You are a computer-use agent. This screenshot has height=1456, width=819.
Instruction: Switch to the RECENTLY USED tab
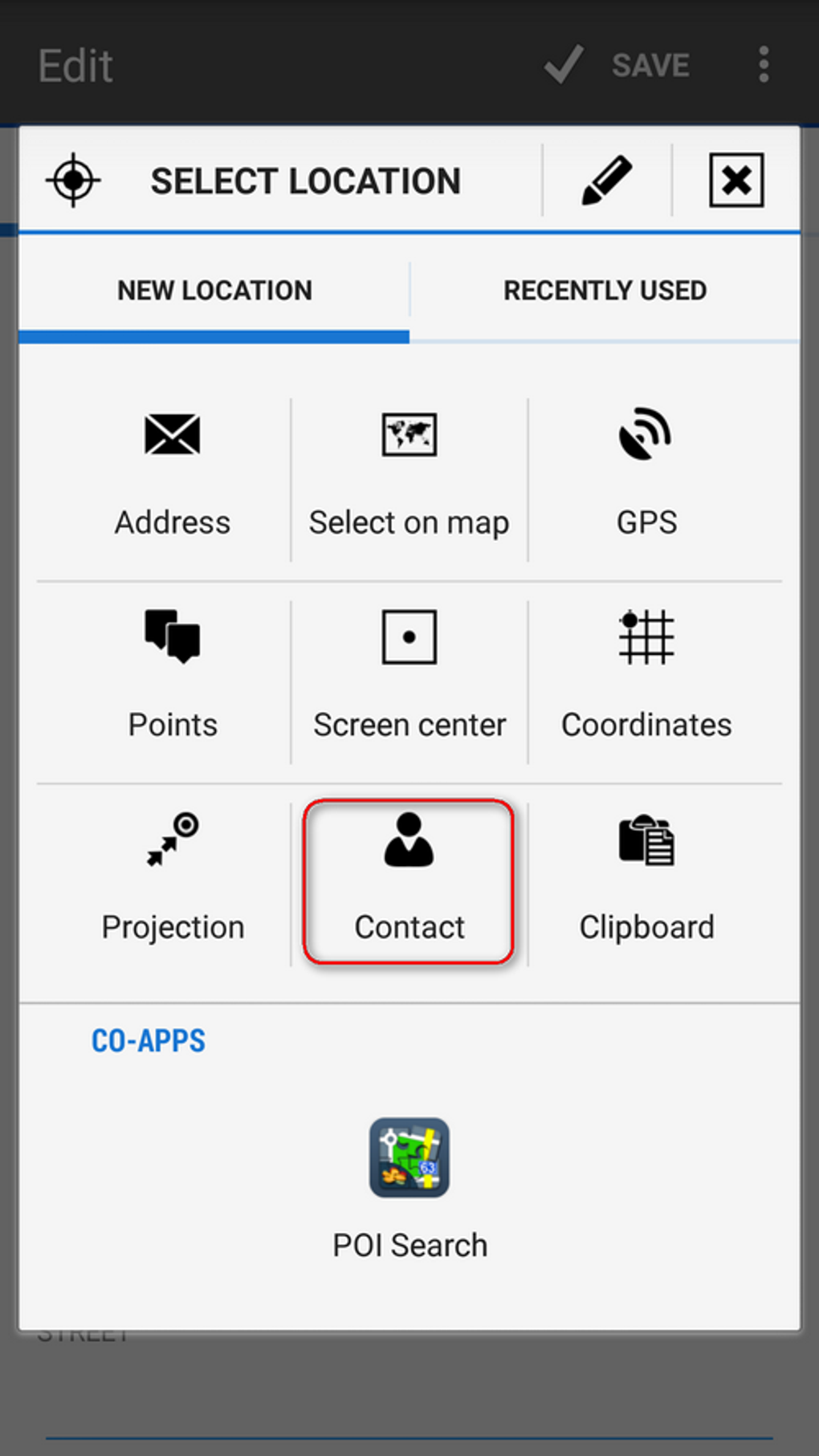(x=605, y=290)
